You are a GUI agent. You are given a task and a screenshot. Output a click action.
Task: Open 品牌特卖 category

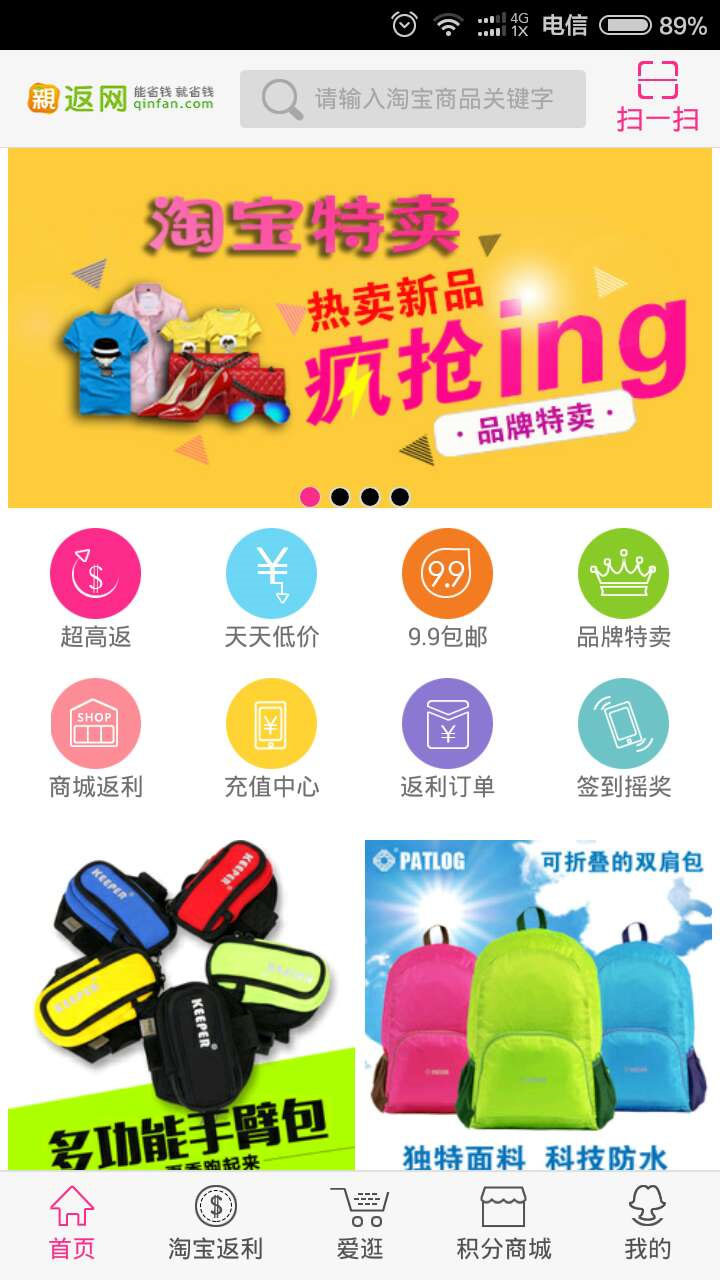pyautogui.click(x=623, y=590)
